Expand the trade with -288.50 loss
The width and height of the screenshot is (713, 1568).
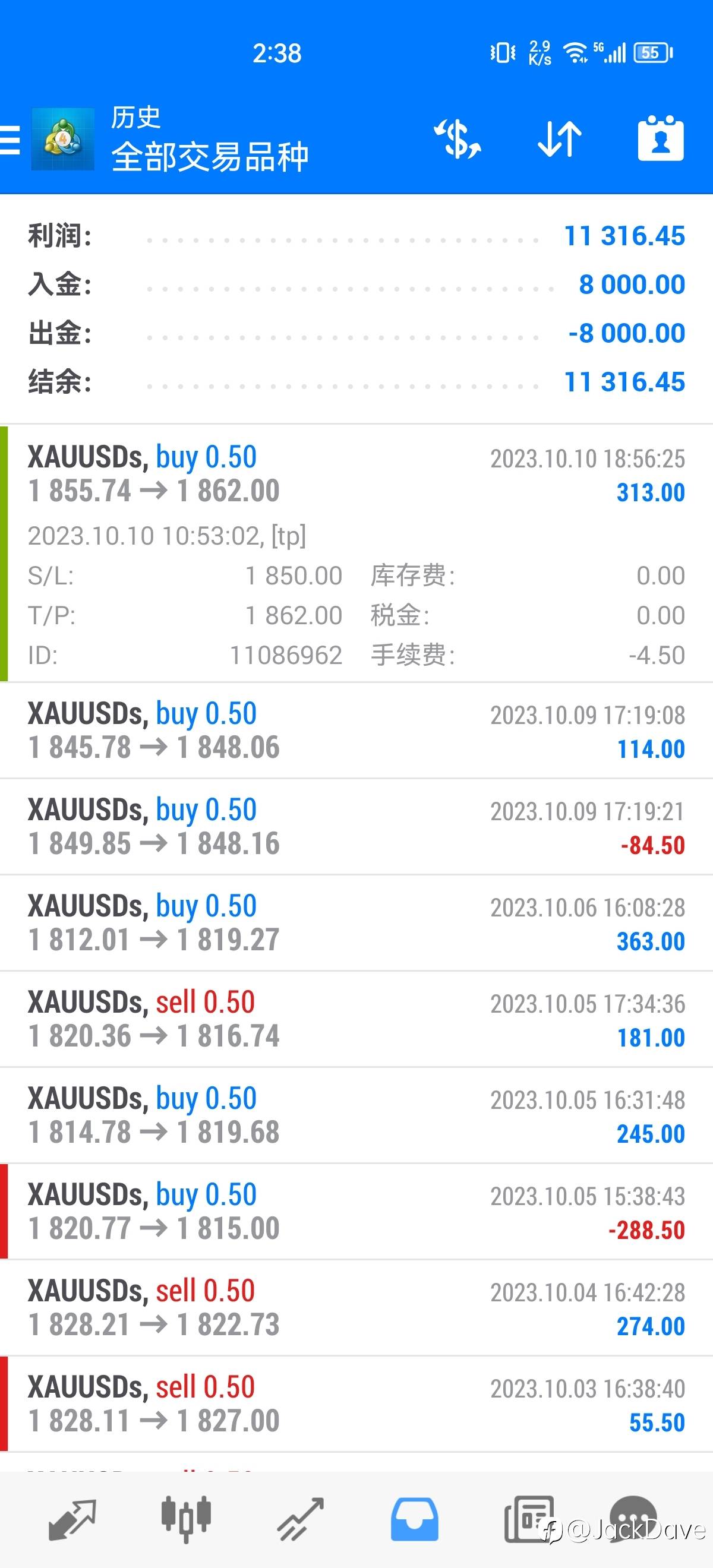tap(356, 1211)
